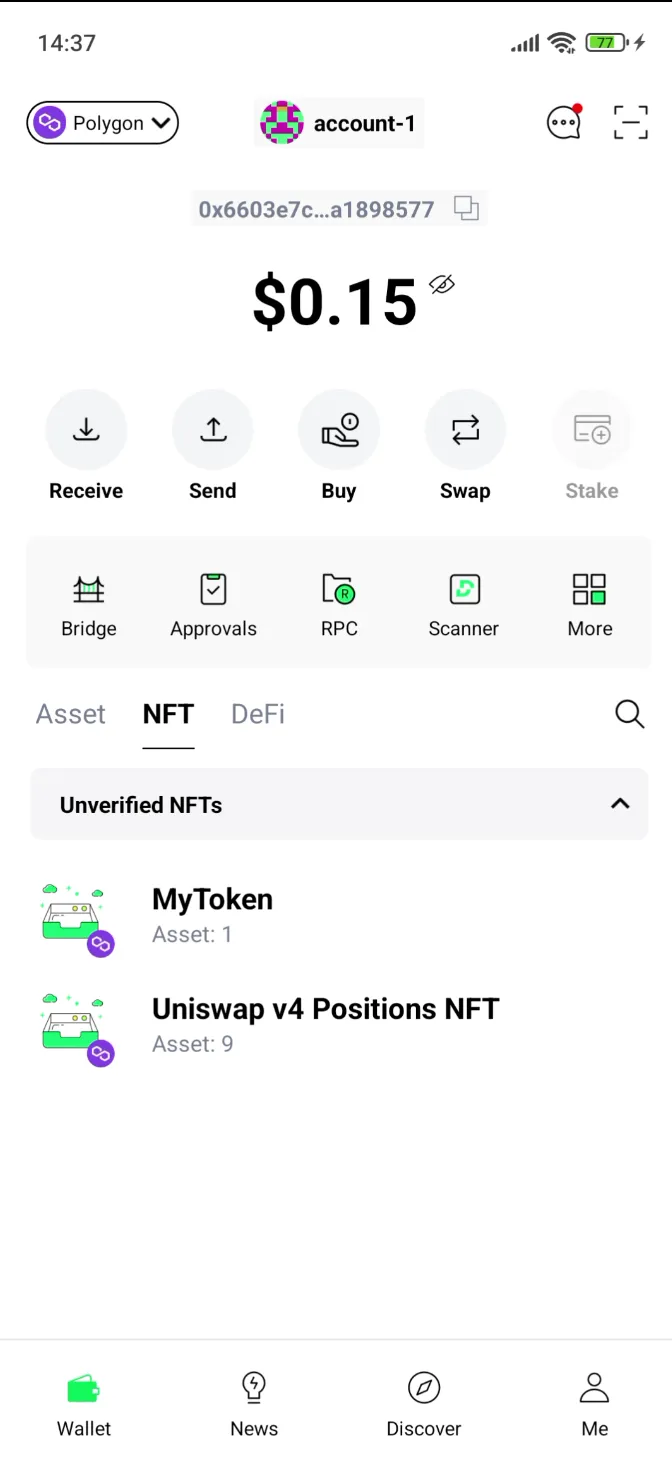
Task: Copy the wallet address
Action: 466,208
